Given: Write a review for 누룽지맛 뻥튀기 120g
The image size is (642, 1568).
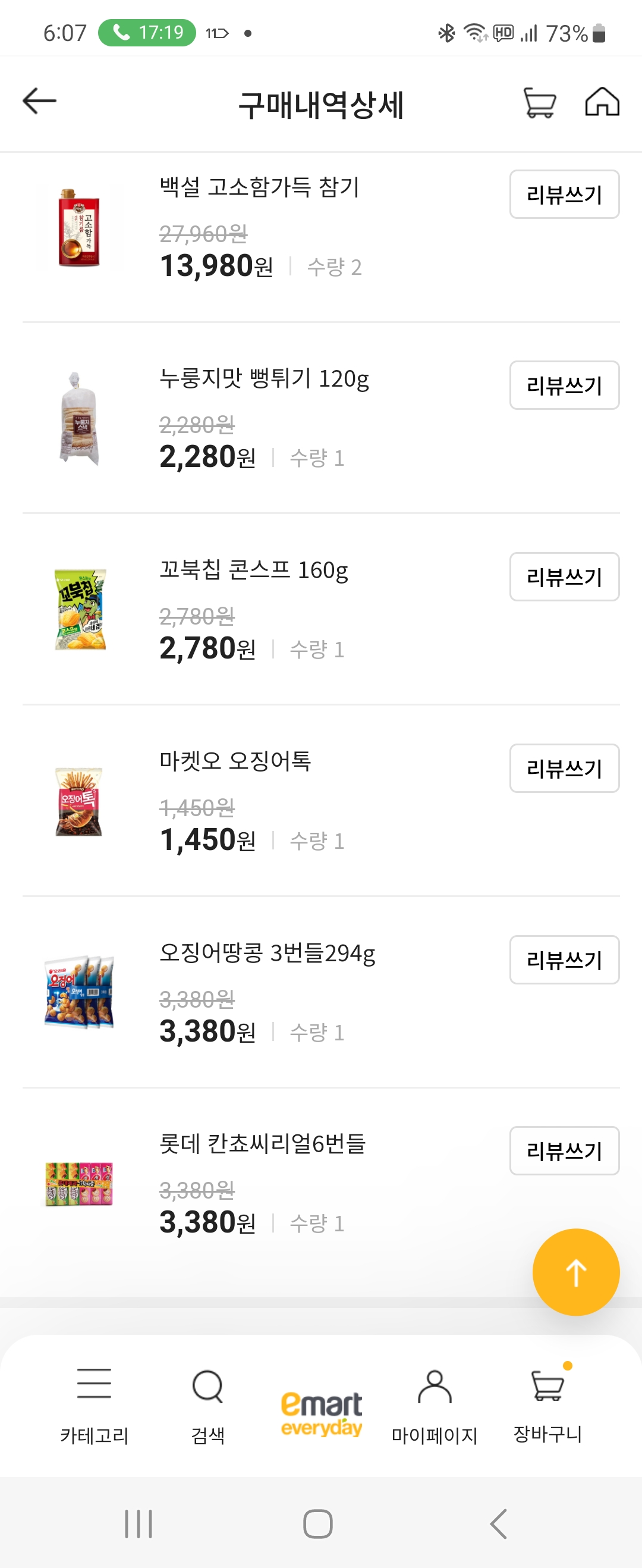Looking at the screenshot, I should 564,385.
